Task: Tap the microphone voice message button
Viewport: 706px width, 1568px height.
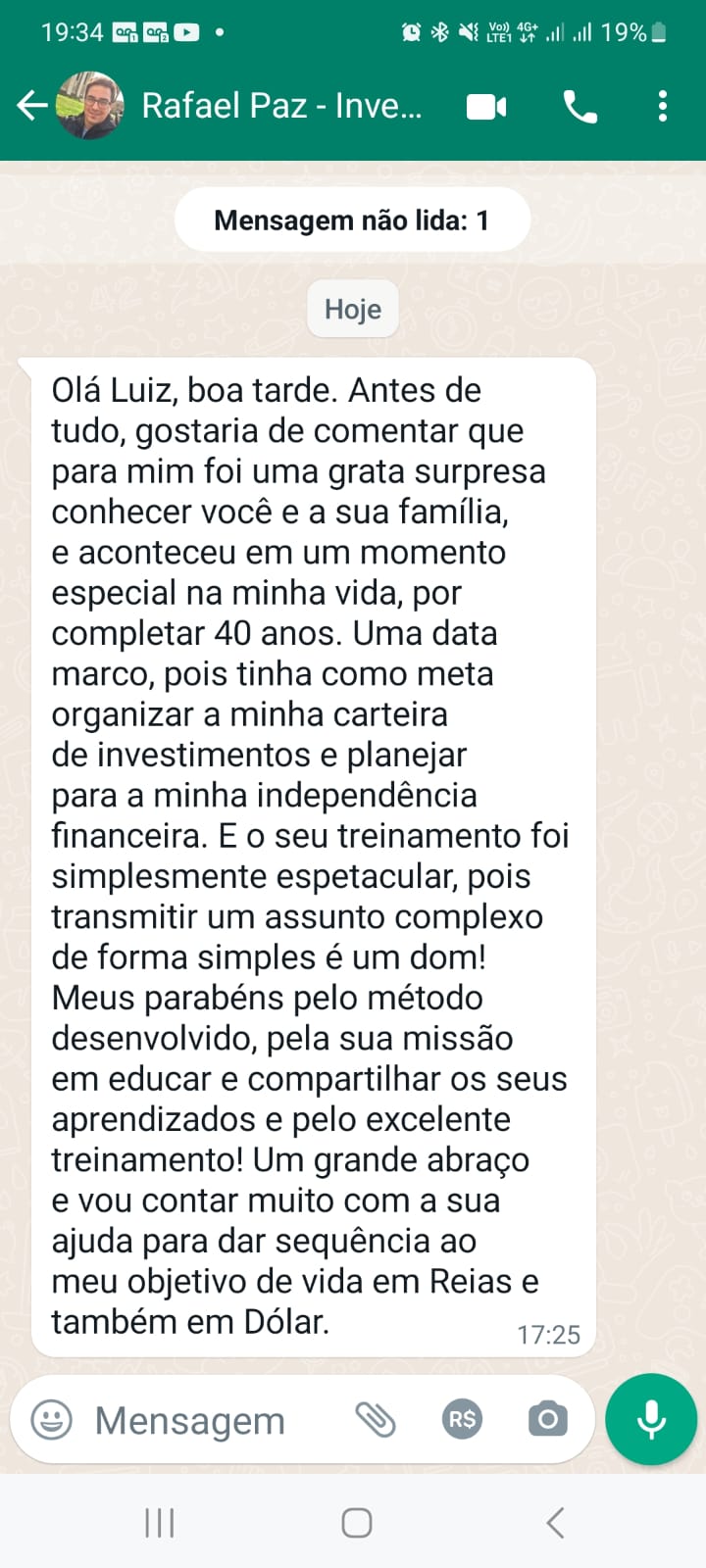Action: (651, 1419)
